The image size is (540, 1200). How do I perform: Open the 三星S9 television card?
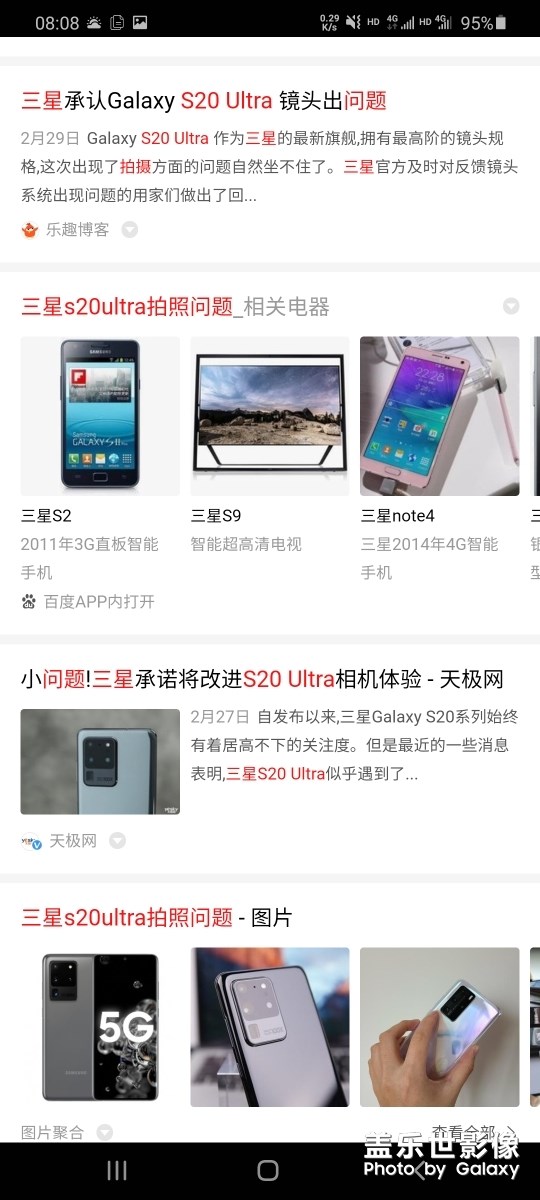point(270,446)
